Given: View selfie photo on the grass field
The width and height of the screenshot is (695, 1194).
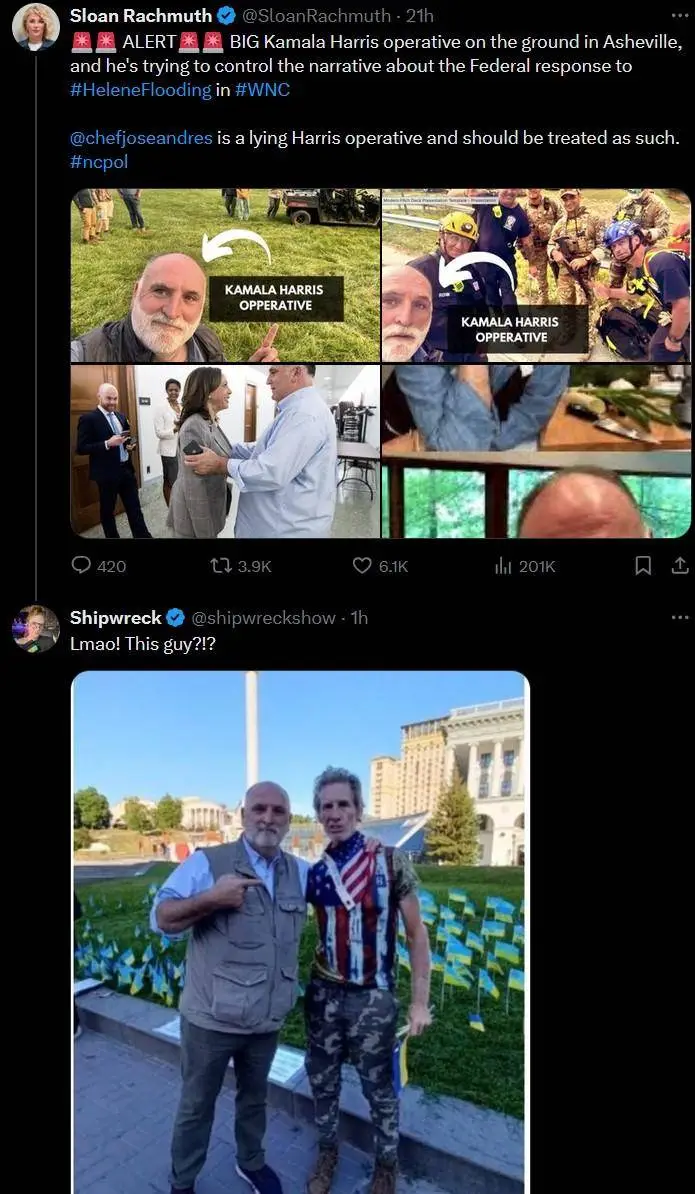Looking at the screenshot, I should (x=225, y=275).
